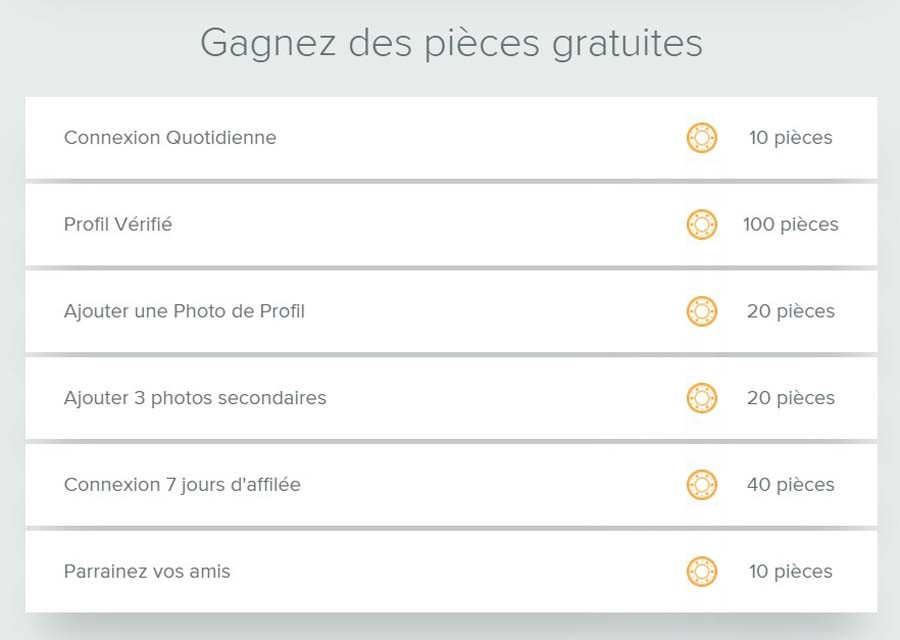900x640 pixels.
Task: Choose Ajouter 3 photos secondaires
Action: tap(195, 398)
